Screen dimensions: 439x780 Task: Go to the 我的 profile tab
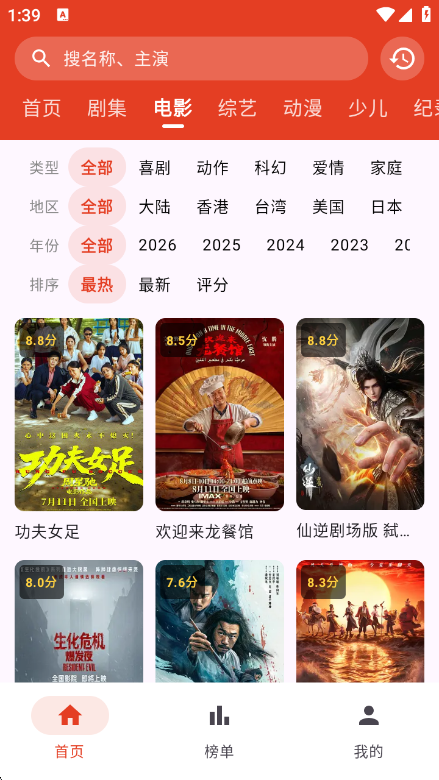[x=368, y=728]
